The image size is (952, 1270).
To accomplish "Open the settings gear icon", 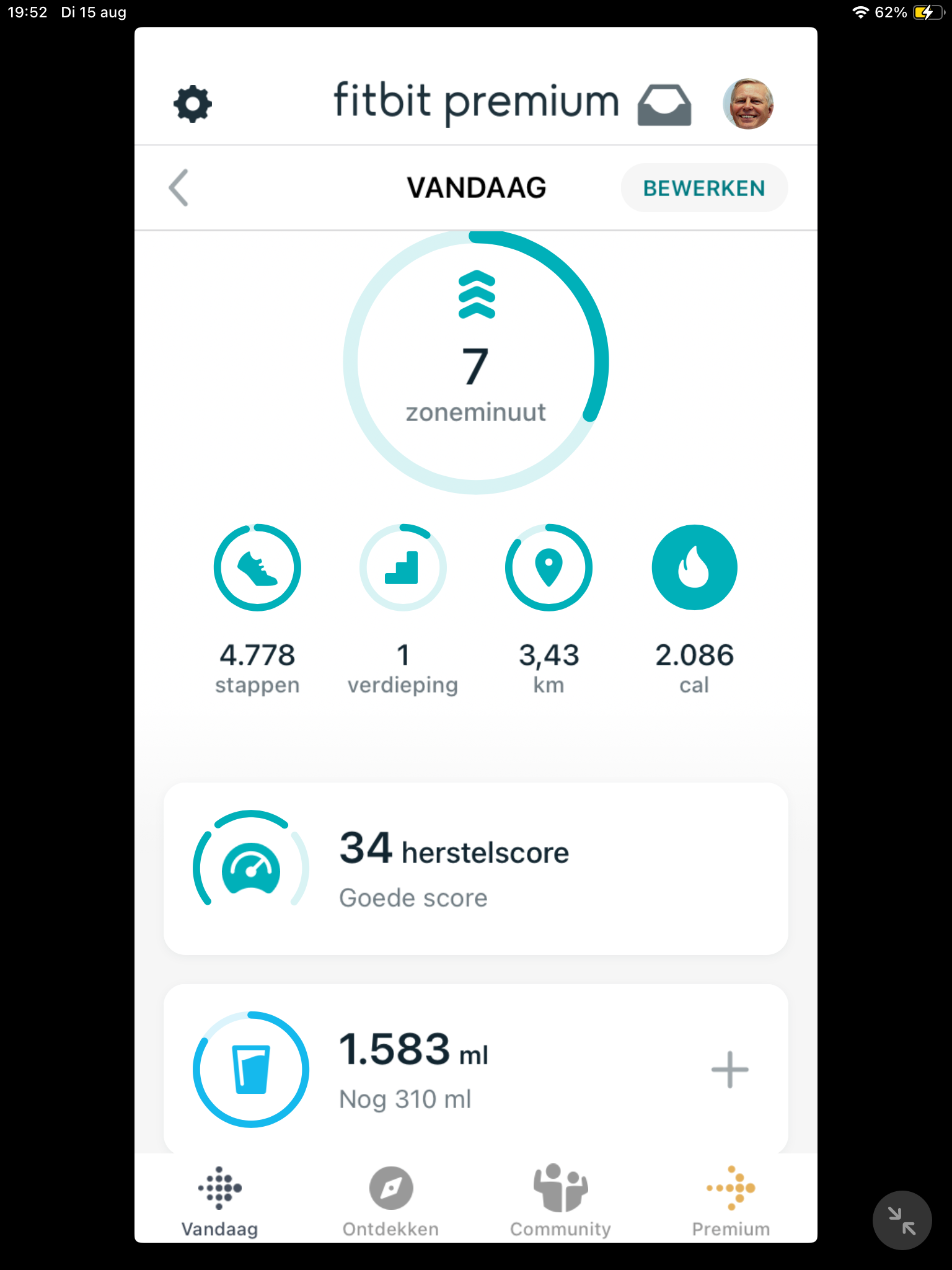I will click(192, 104).
